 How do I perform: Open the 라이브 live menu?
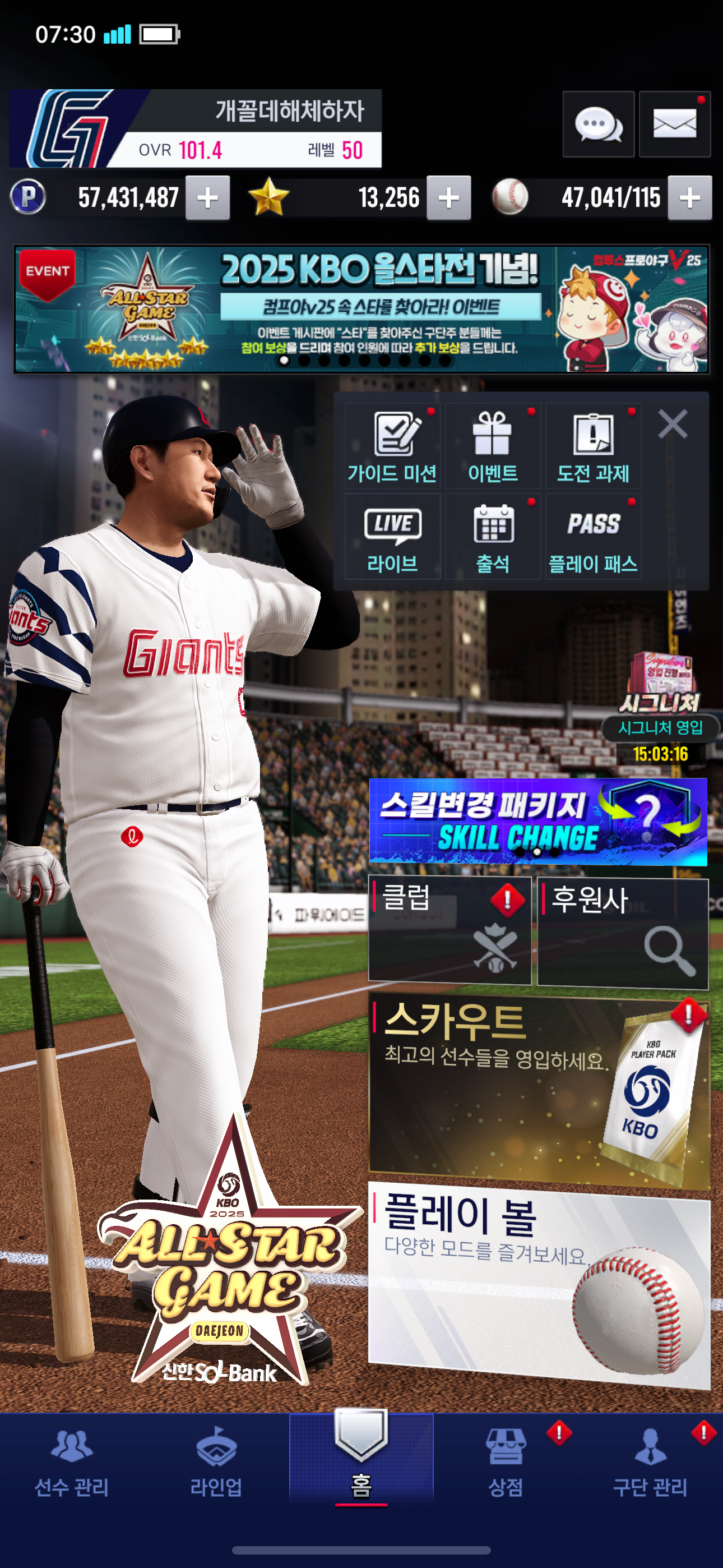tap(392, 537)
